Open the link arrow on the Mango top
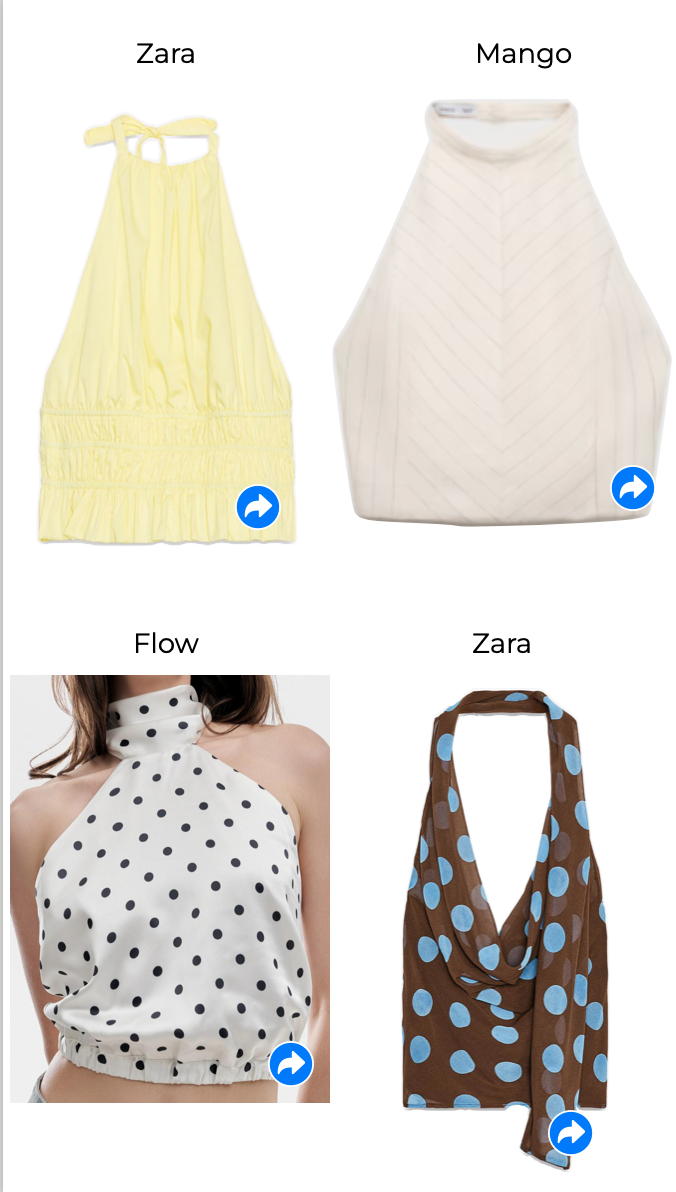Image resolution: width=676 pixels, height=1192 pixels. (x=633, y=488)
